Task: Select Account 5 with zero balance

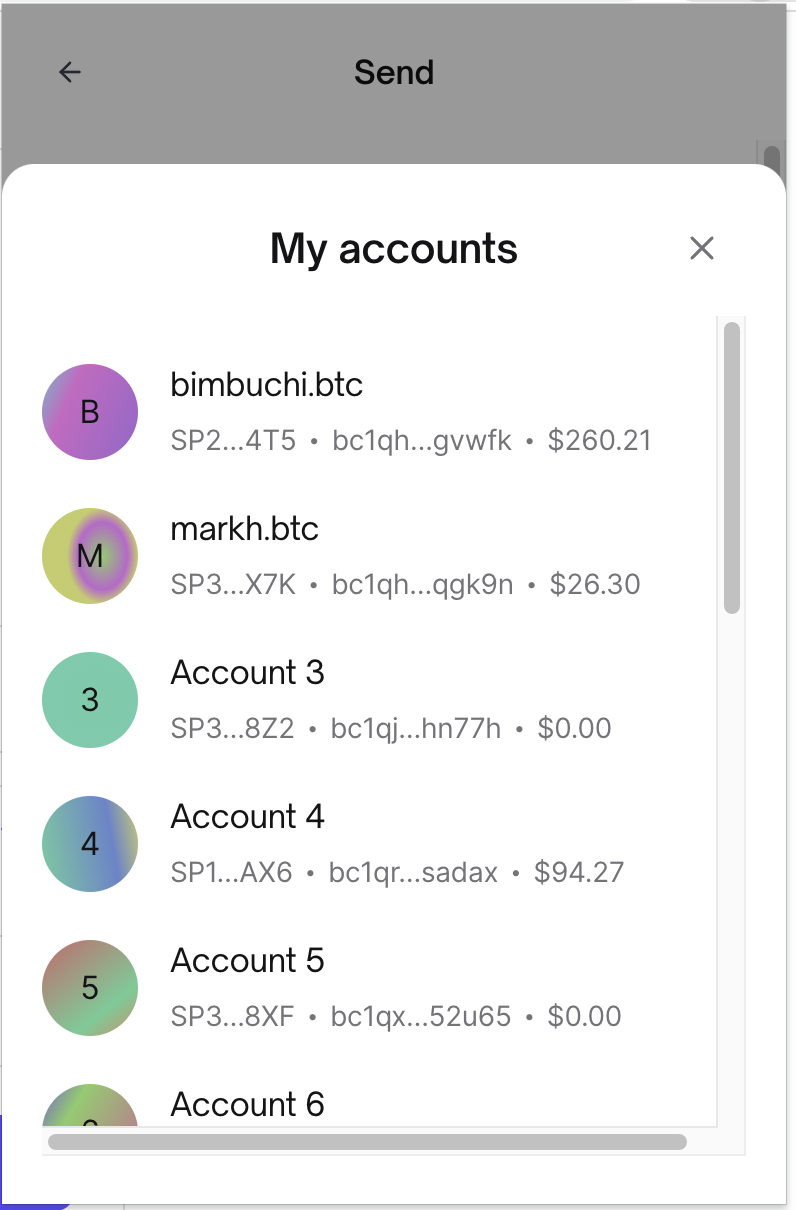Action: point(300,986)
